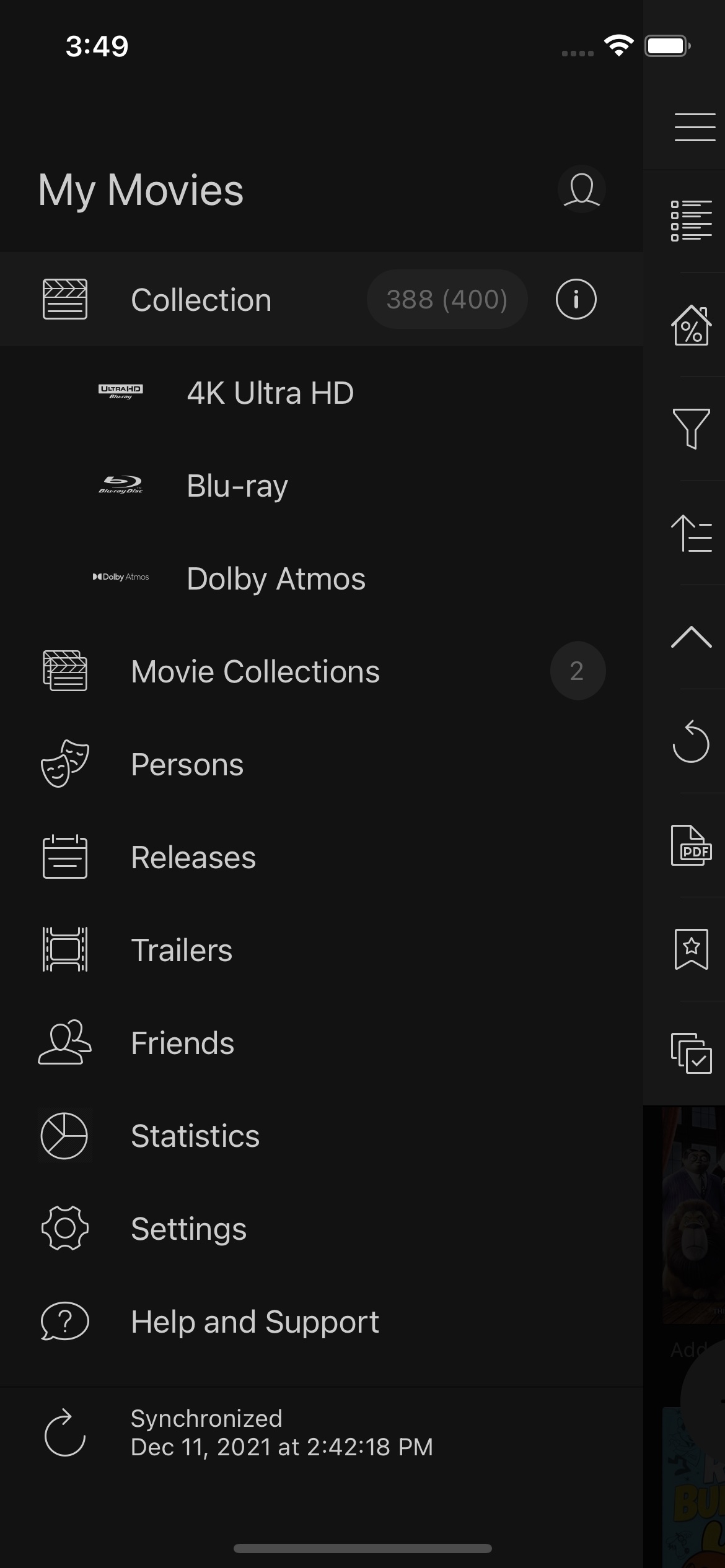The height and width of the screenshot is (1568, 725).
Task: Show collection info details
Action: click(576, 300)
